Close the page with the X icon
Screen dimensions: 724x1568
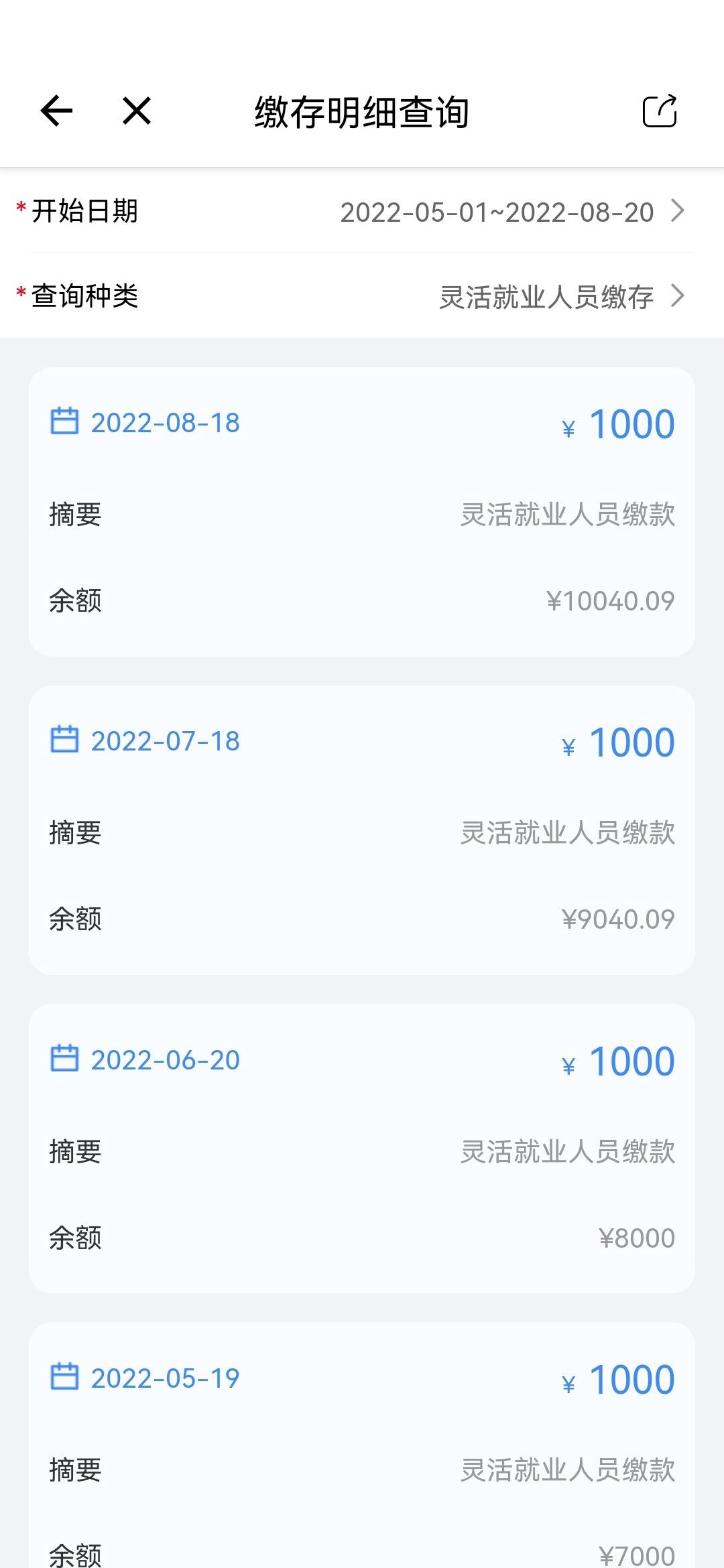[137, 111]
